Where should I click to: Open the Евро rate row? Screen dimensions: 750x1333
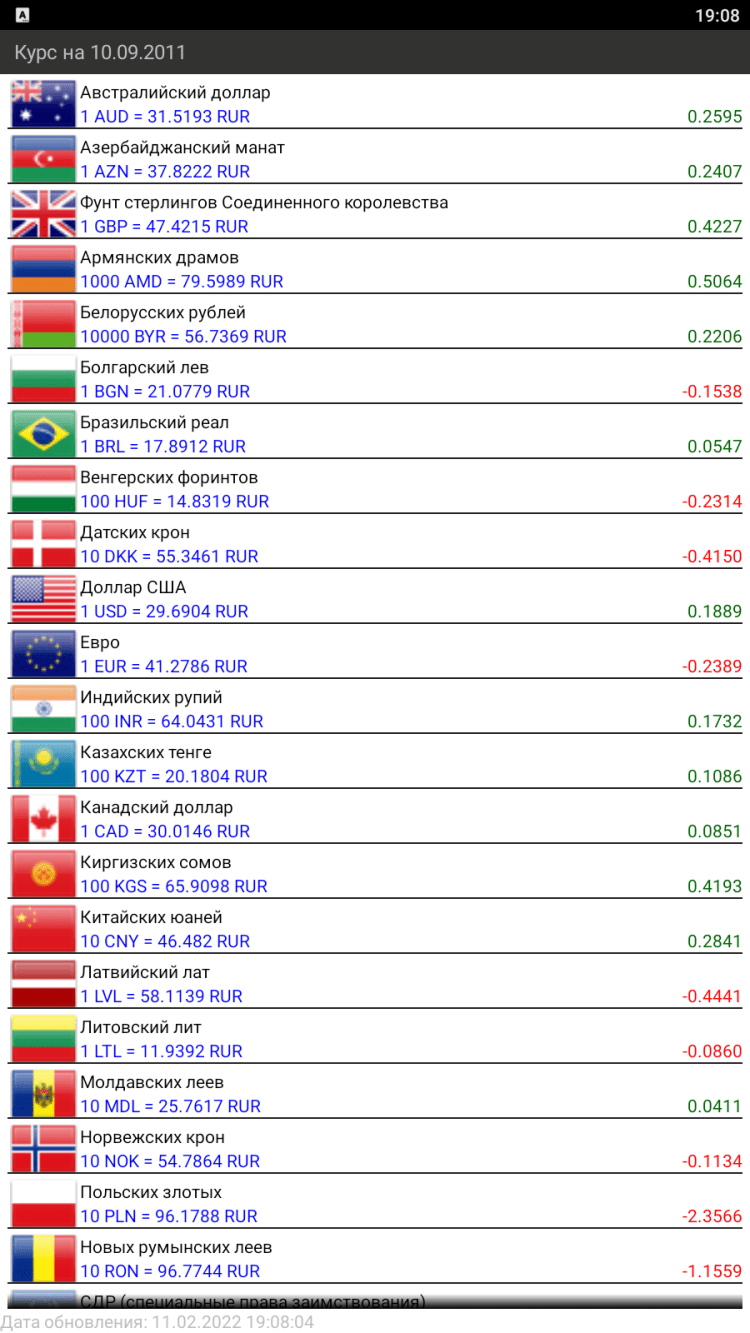click(x=375, y=654)
